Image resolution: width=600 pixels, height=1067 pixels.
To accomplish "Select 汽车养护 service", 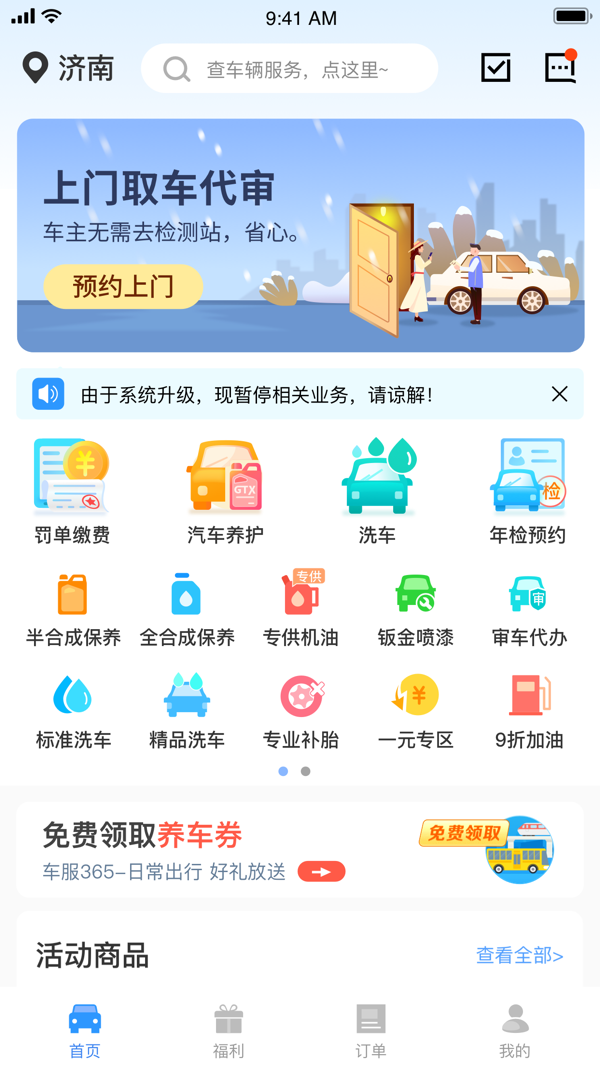I will click(225, 492).
